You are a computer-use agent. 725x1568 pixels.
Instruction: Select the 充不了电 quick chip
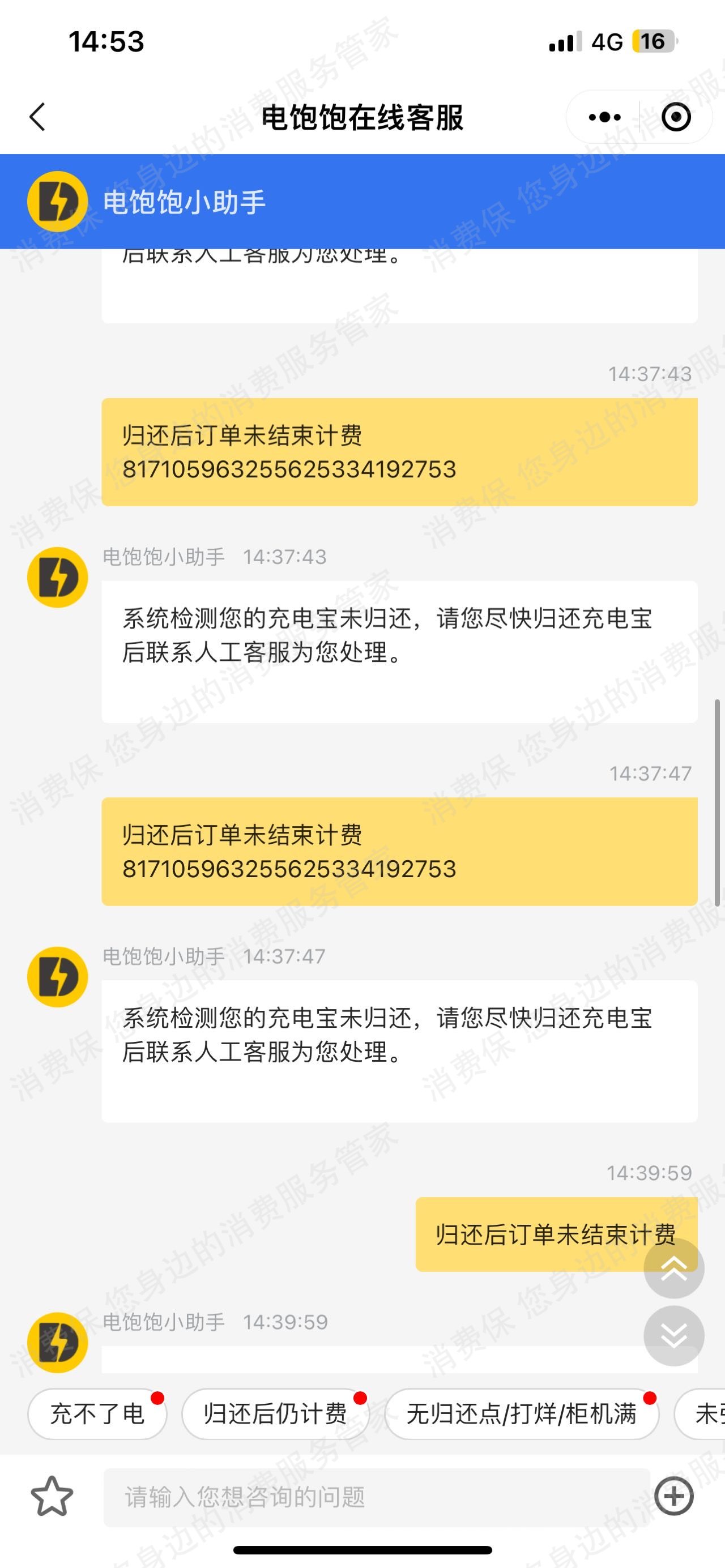(x=97, y=1414)
